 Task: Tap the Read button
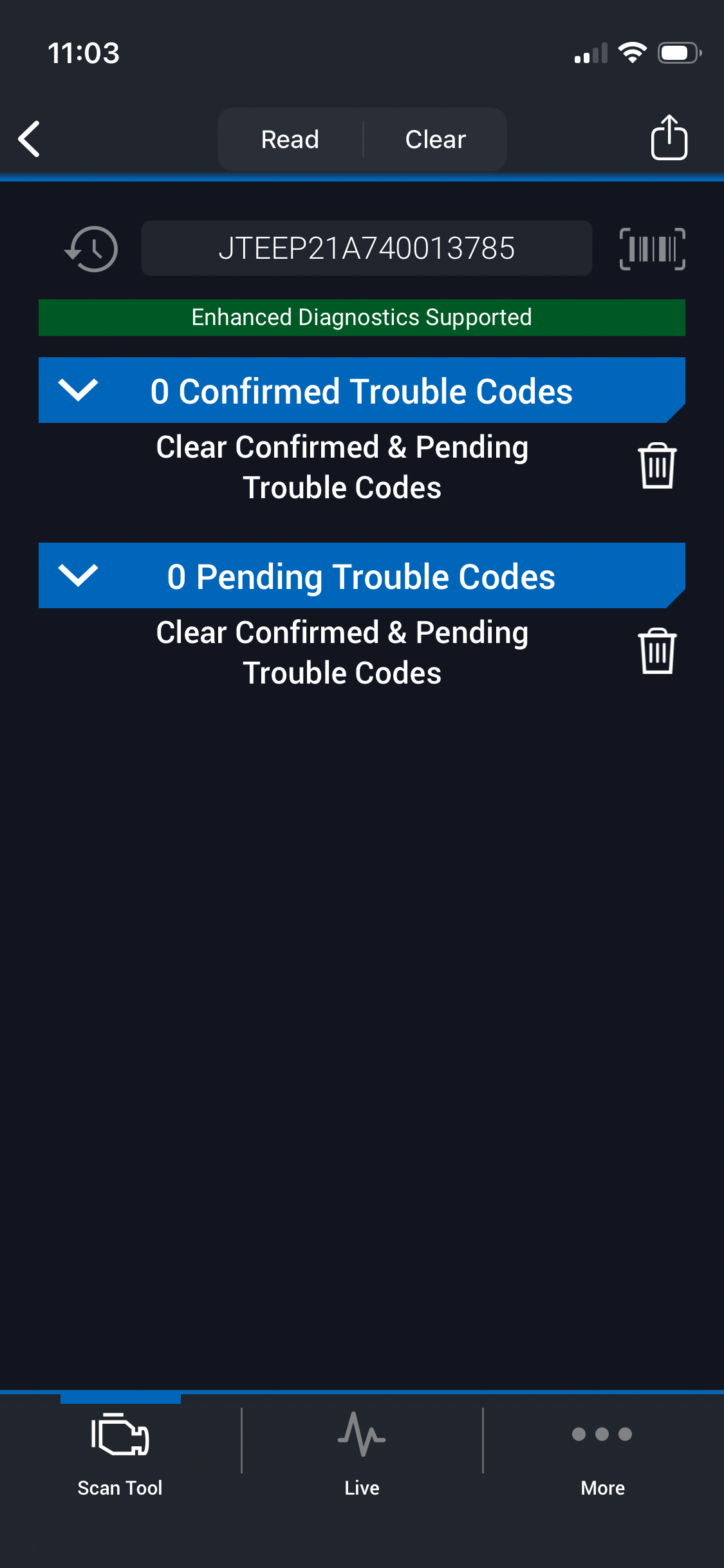[290, 139]
